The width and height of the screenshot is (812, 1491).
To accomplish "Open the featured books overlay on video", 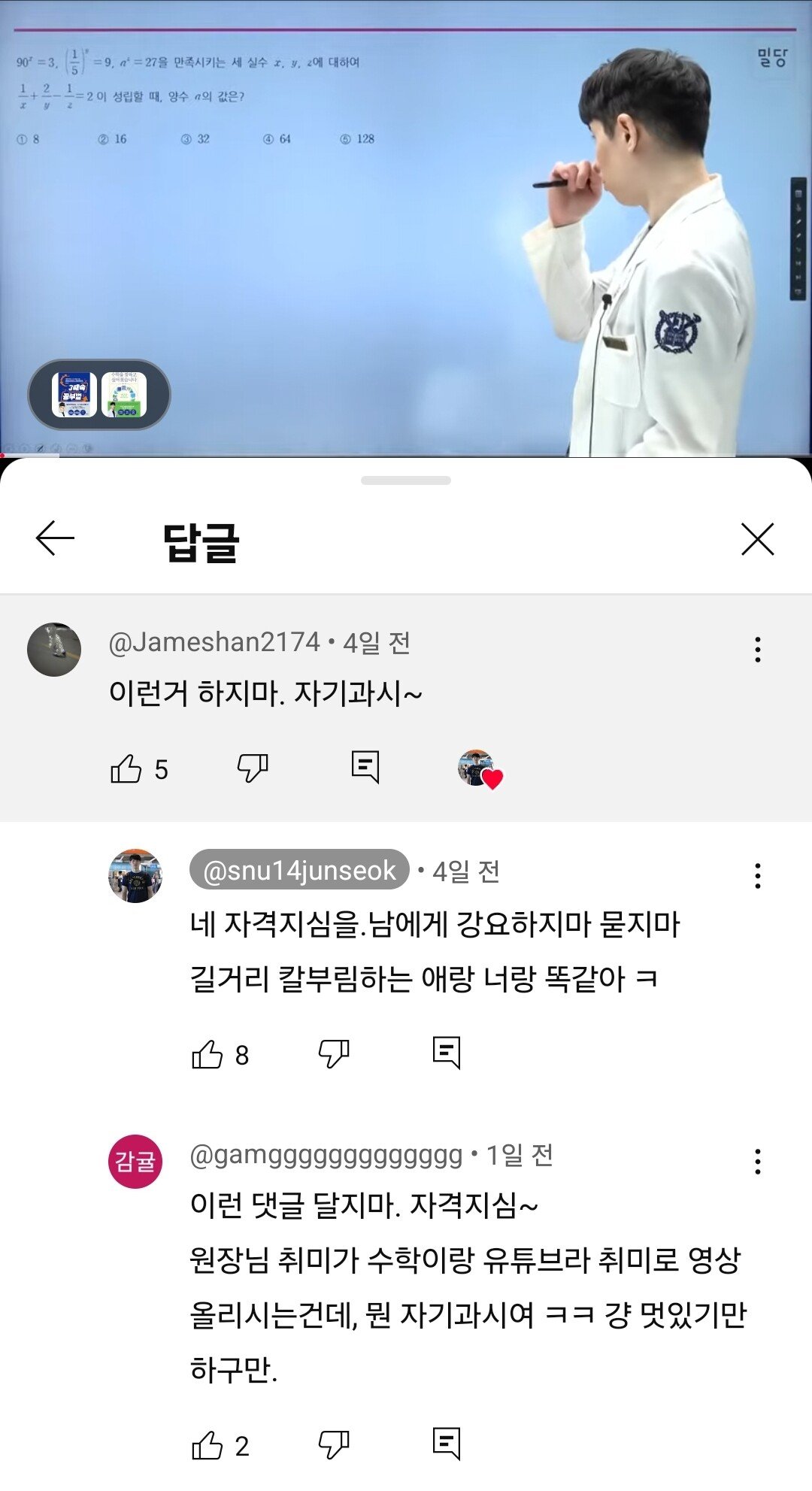I will [99, 395].
